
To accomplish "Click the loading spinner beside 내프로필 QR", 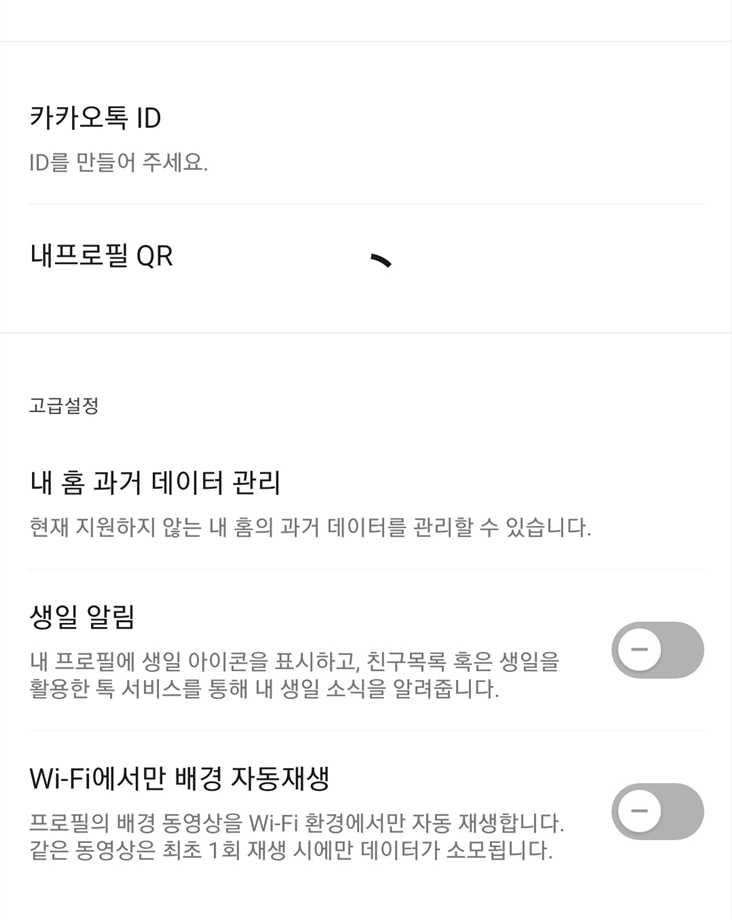I will 378,260.
